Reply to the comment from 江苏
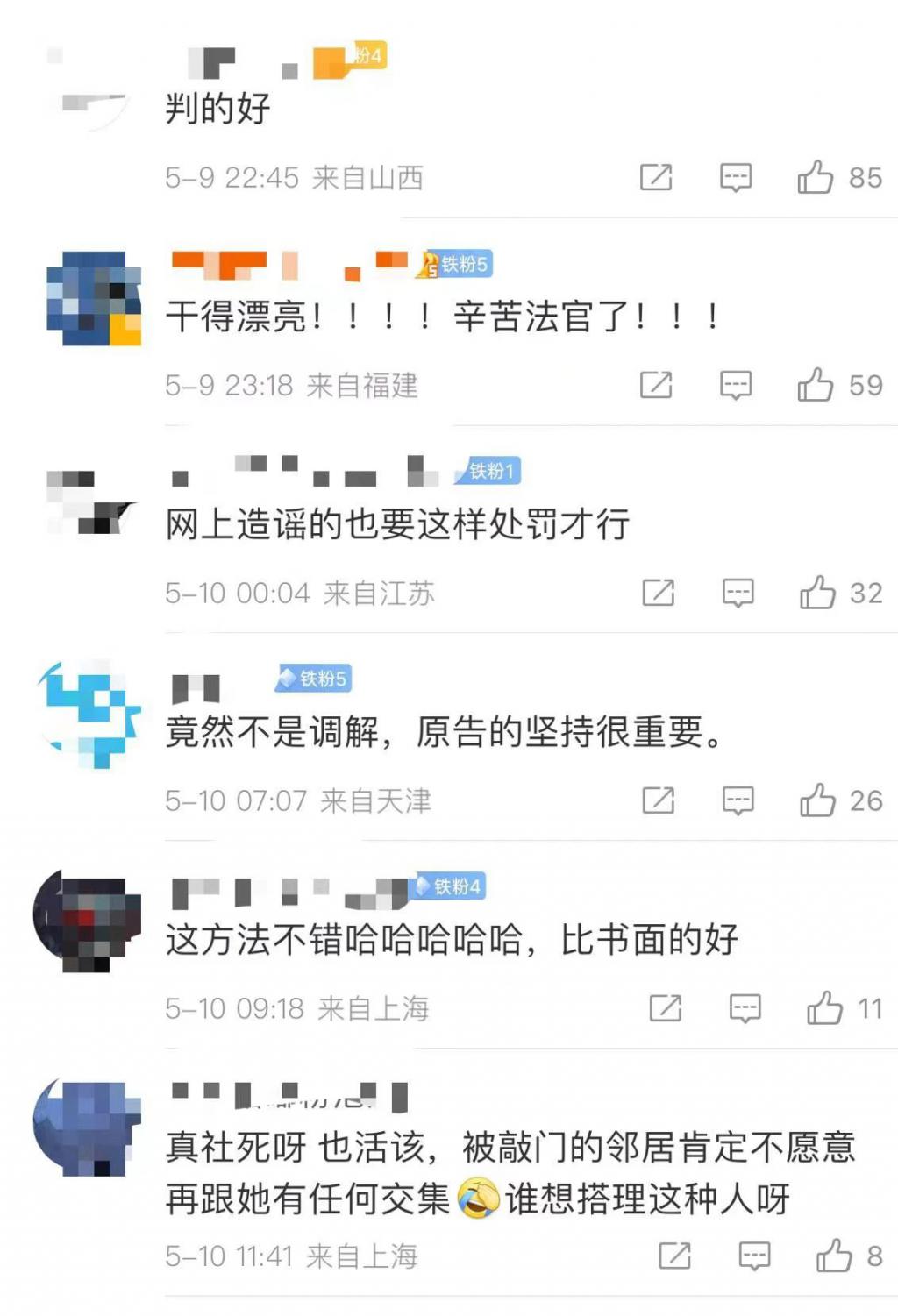Screen dimensions: 898x1316 [x=738, y=593]
